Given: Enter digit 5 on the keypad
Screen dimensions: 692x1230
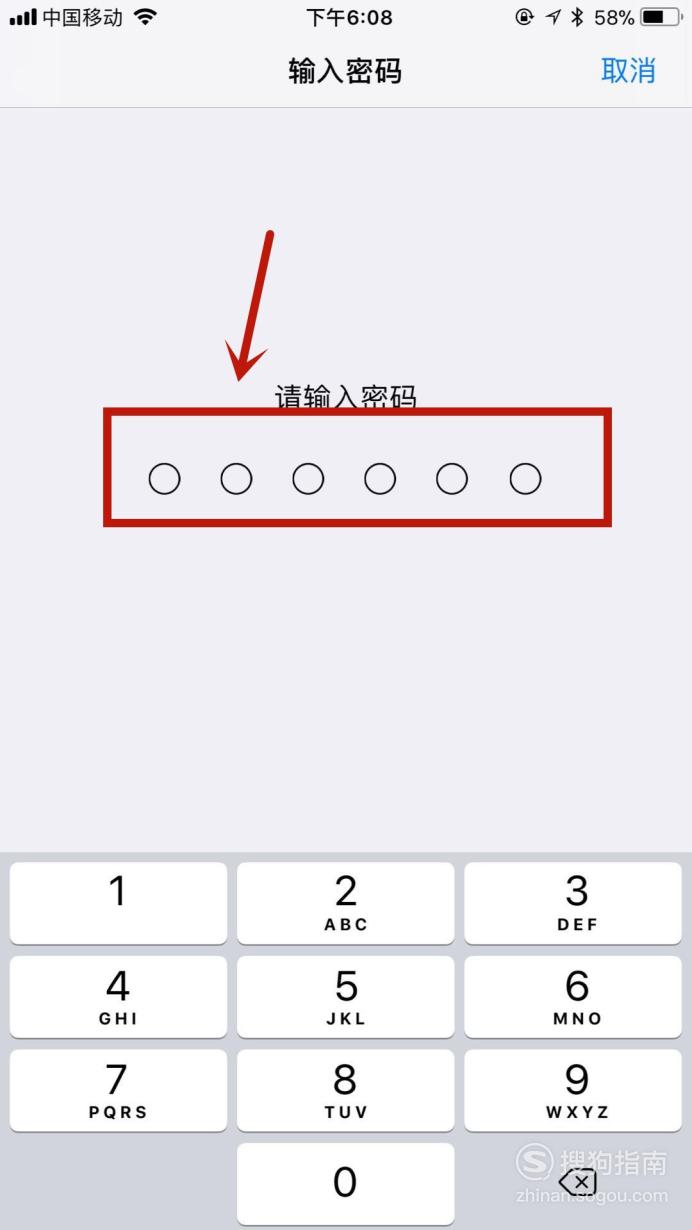Looking at the screenshot, I should (345, 997).
